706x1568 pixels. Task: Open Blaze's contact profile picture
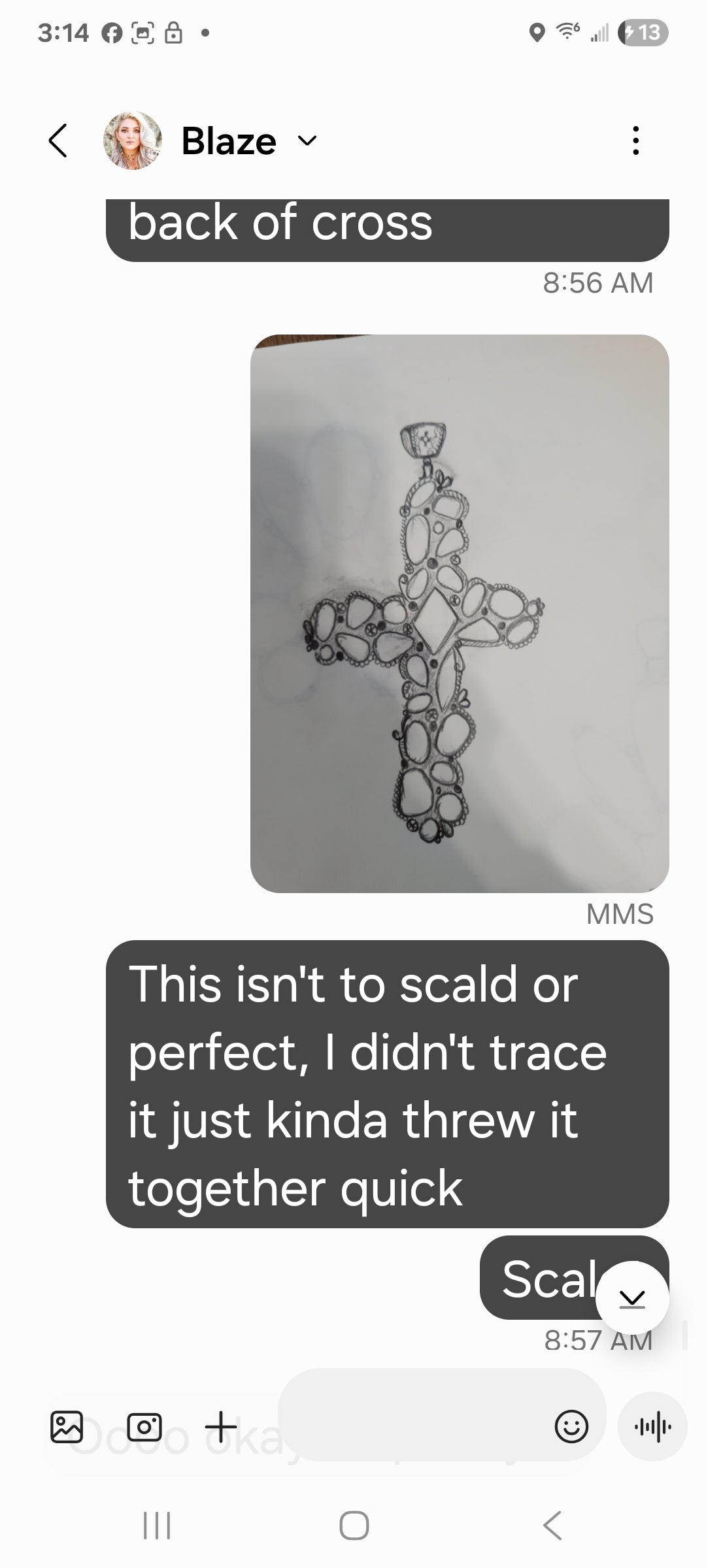[133, 140]
